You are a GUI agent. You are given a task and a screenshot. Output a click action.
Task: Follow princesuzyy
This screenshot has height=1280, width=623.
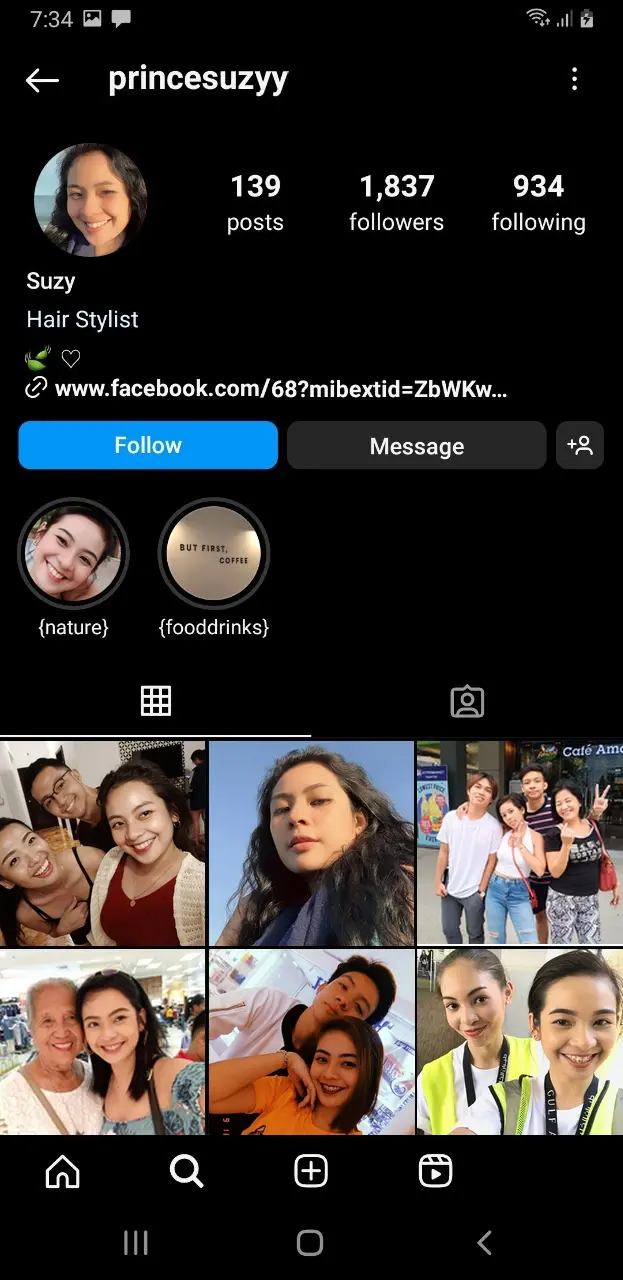[148, 445]
